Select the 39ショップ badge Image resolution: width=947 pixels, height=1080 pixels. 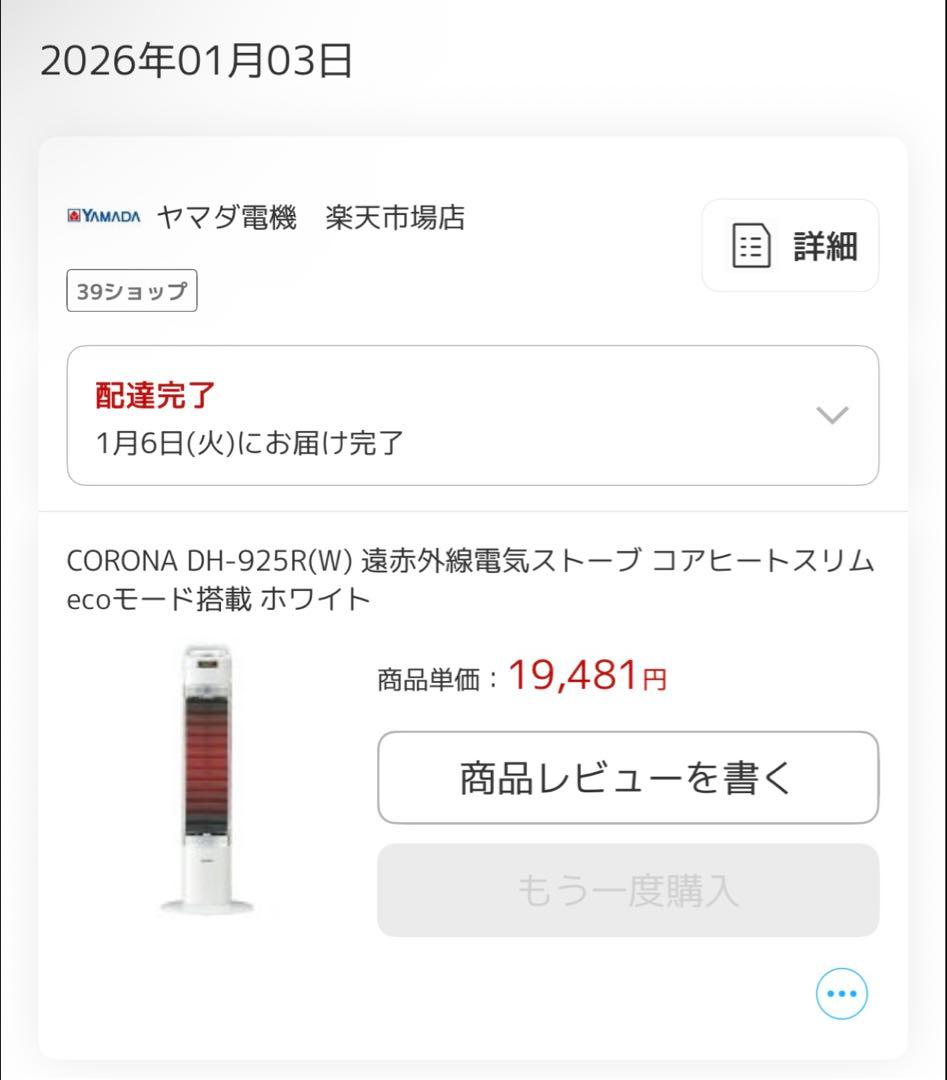pyautogui.click(x=132, y=290)
